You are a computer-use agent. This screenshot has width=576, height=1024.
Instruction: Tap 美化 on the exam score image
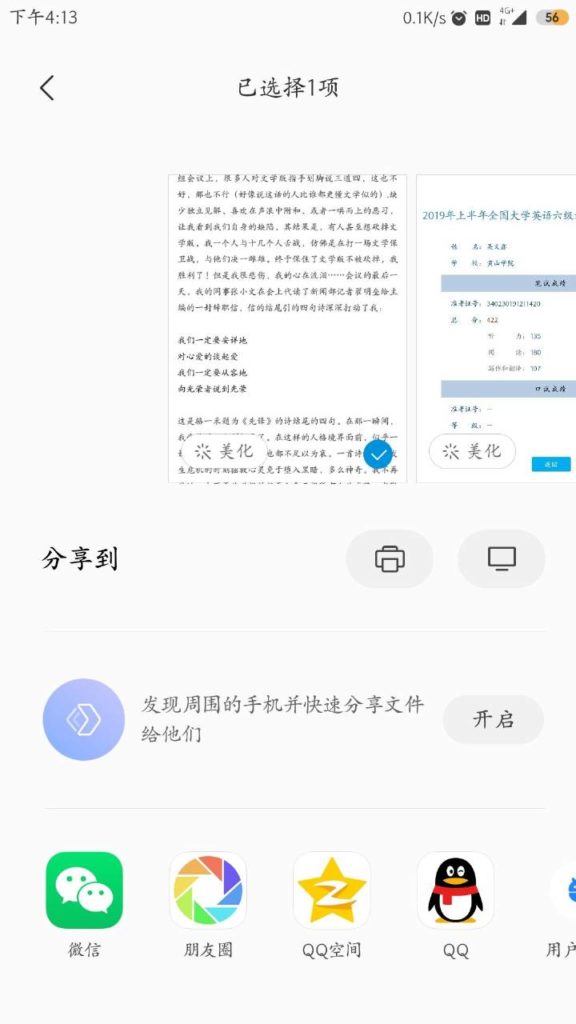[472, 451]
